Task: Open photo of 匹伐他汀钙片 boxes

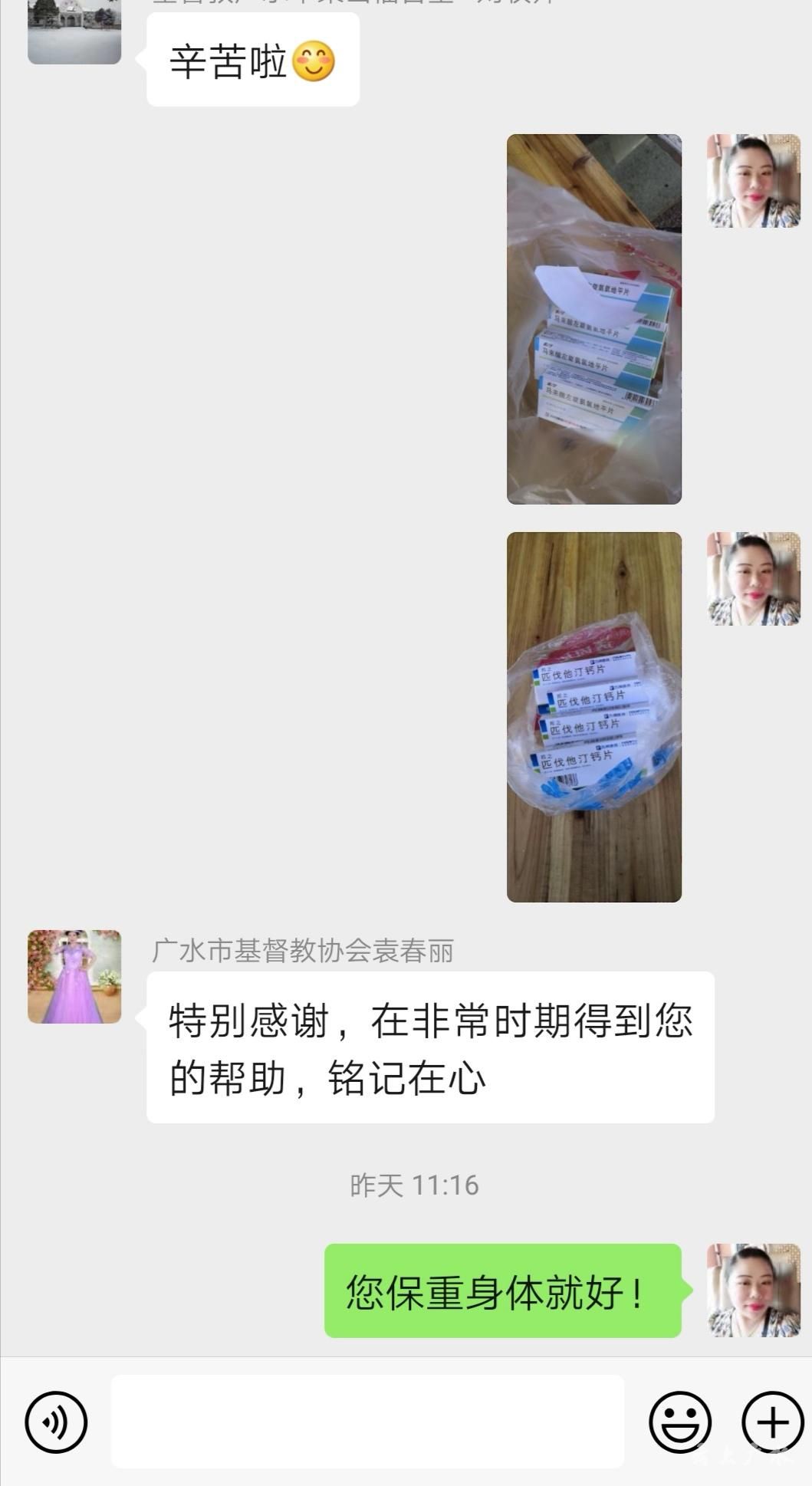Action: click(x=593, y=717)
